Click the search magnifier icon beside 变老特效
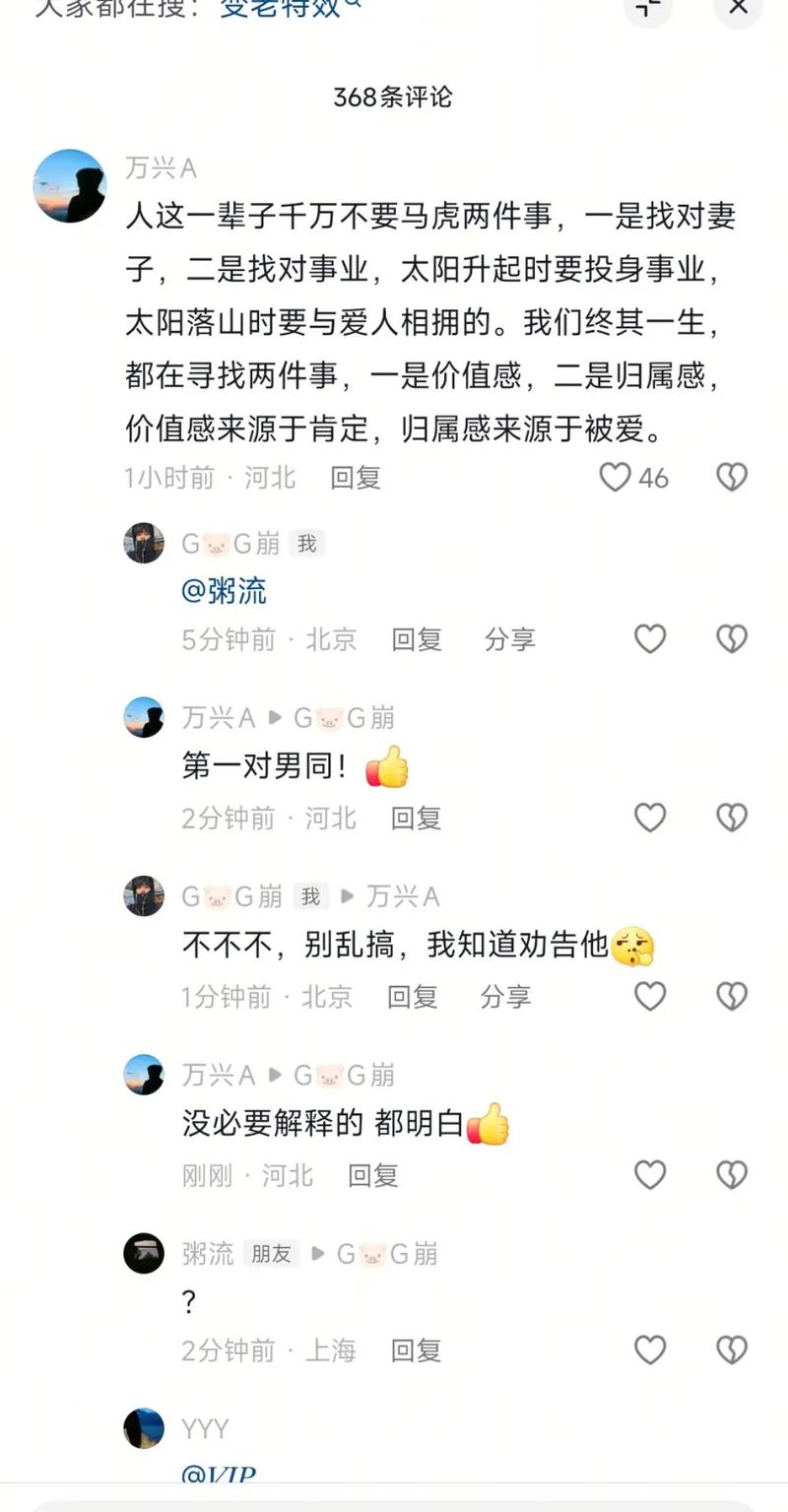The image size is (788, 1512). coord(351,6)
